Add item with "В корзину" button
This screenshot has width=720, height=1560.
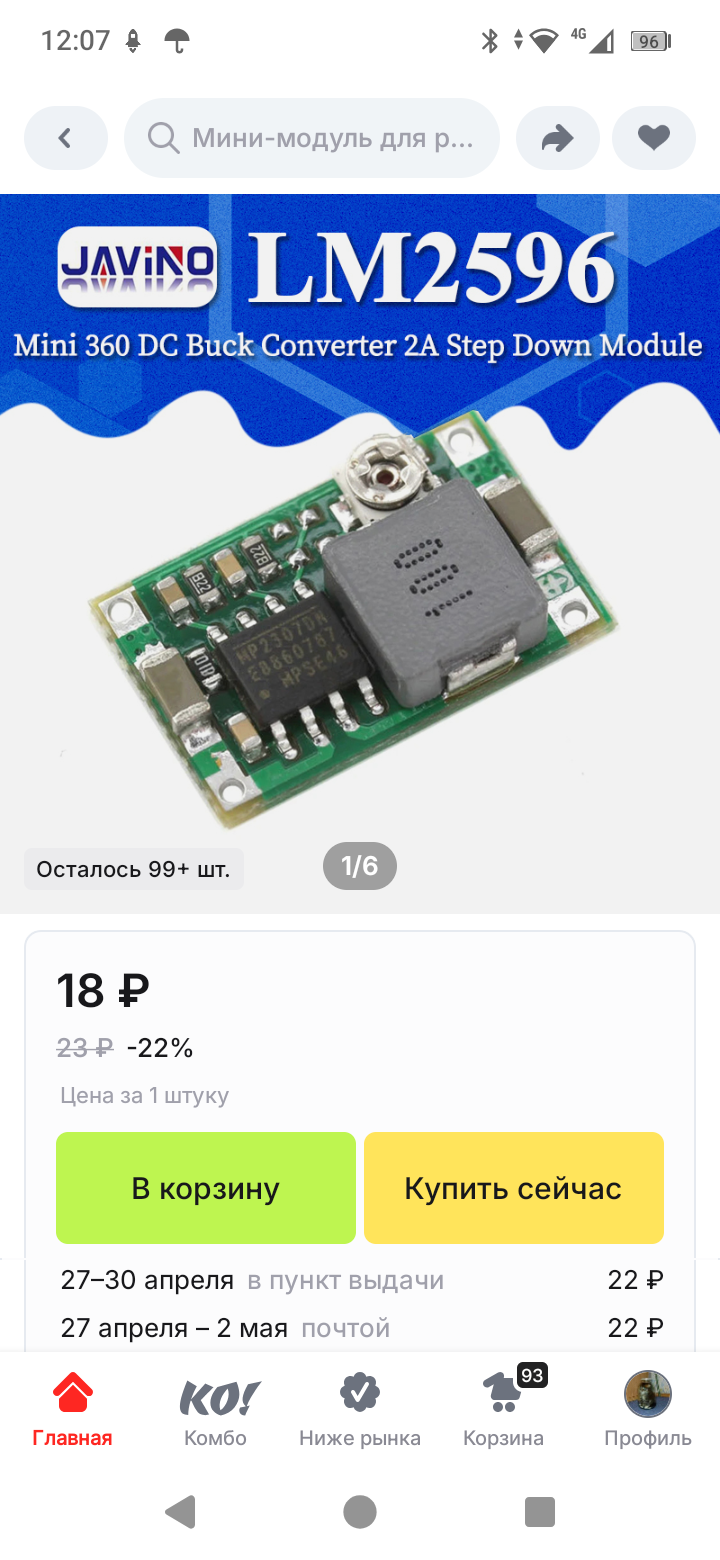pos(206,1188)
